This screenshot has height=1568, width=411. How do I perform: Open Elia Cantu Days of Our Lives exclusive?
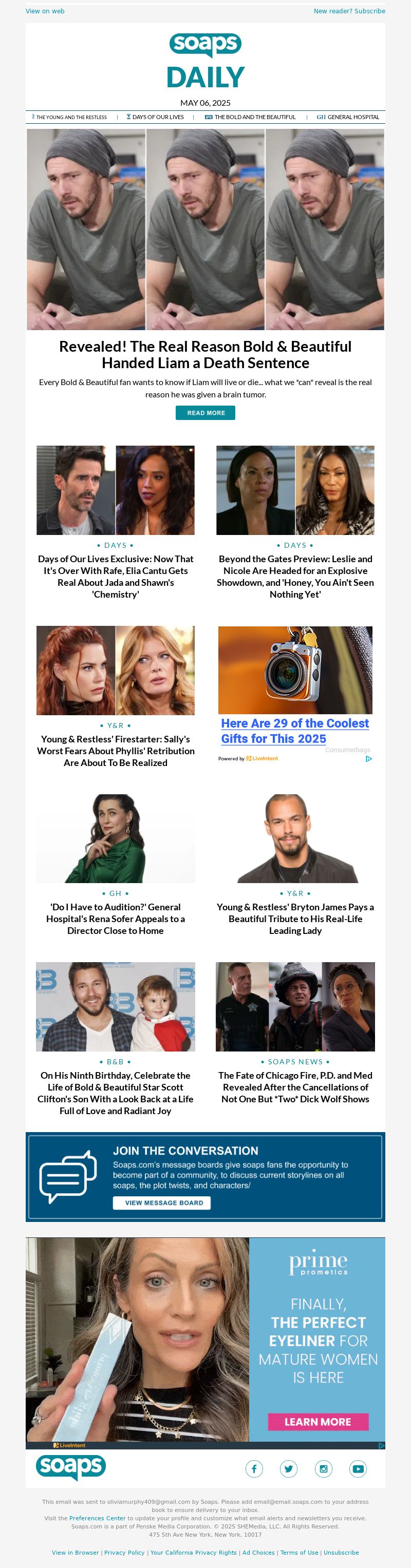point(116,577)
